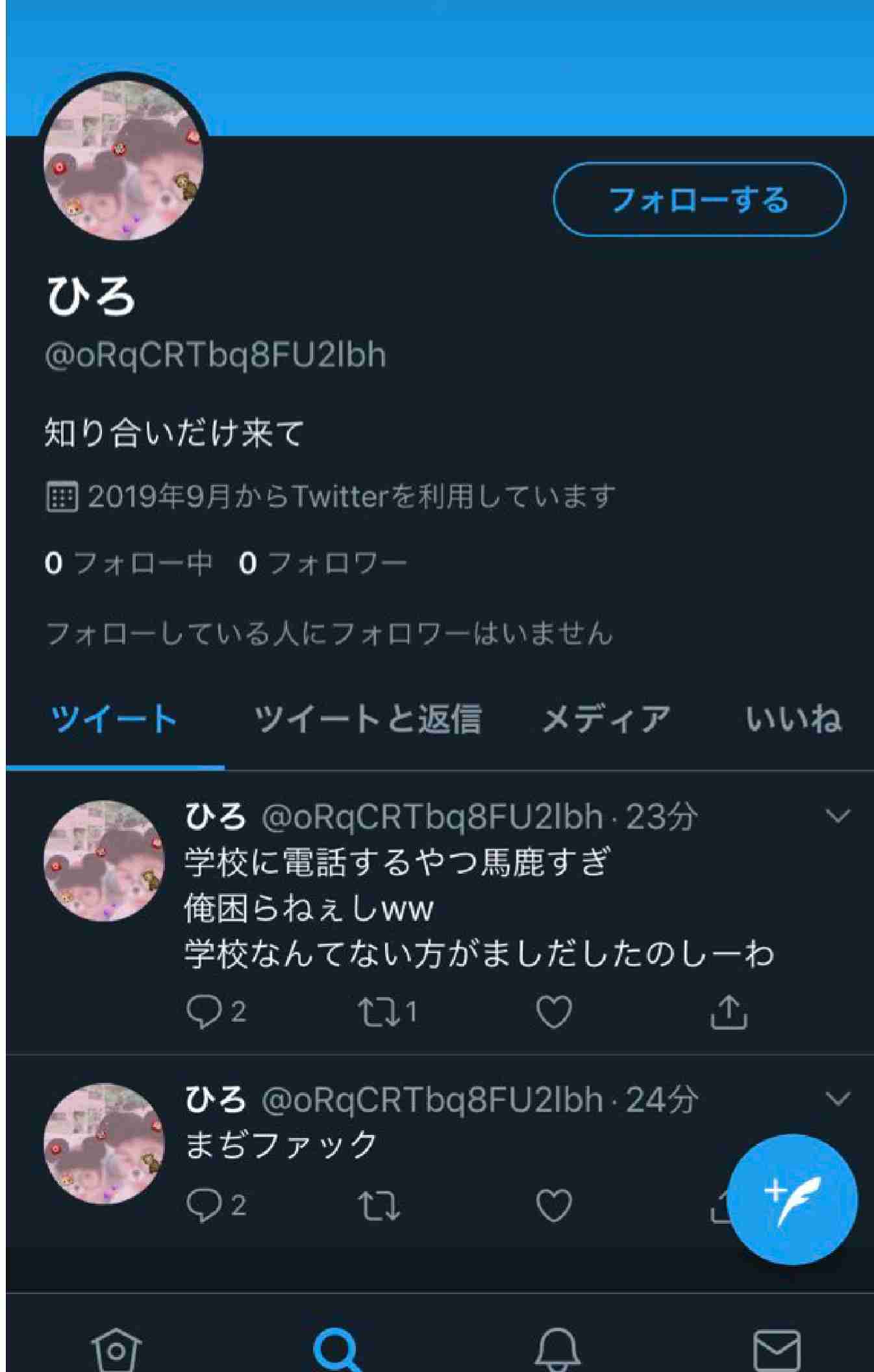Switch to the メディア tab
The height and width of the screenshot is (1372, 874).
(605, 718)
